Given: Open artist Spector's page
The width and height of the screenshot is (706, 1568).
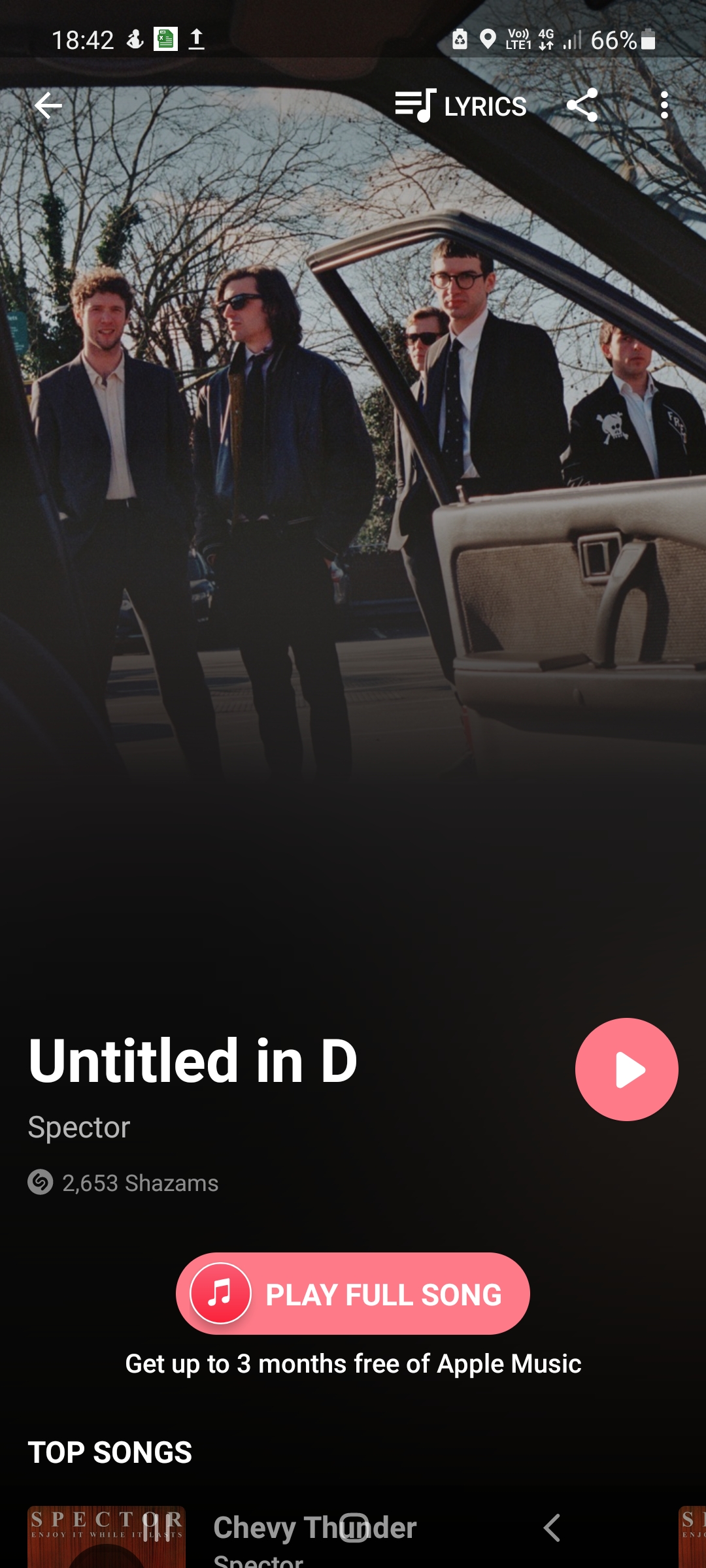Looking at the screenshot, I should (79, 1128).
